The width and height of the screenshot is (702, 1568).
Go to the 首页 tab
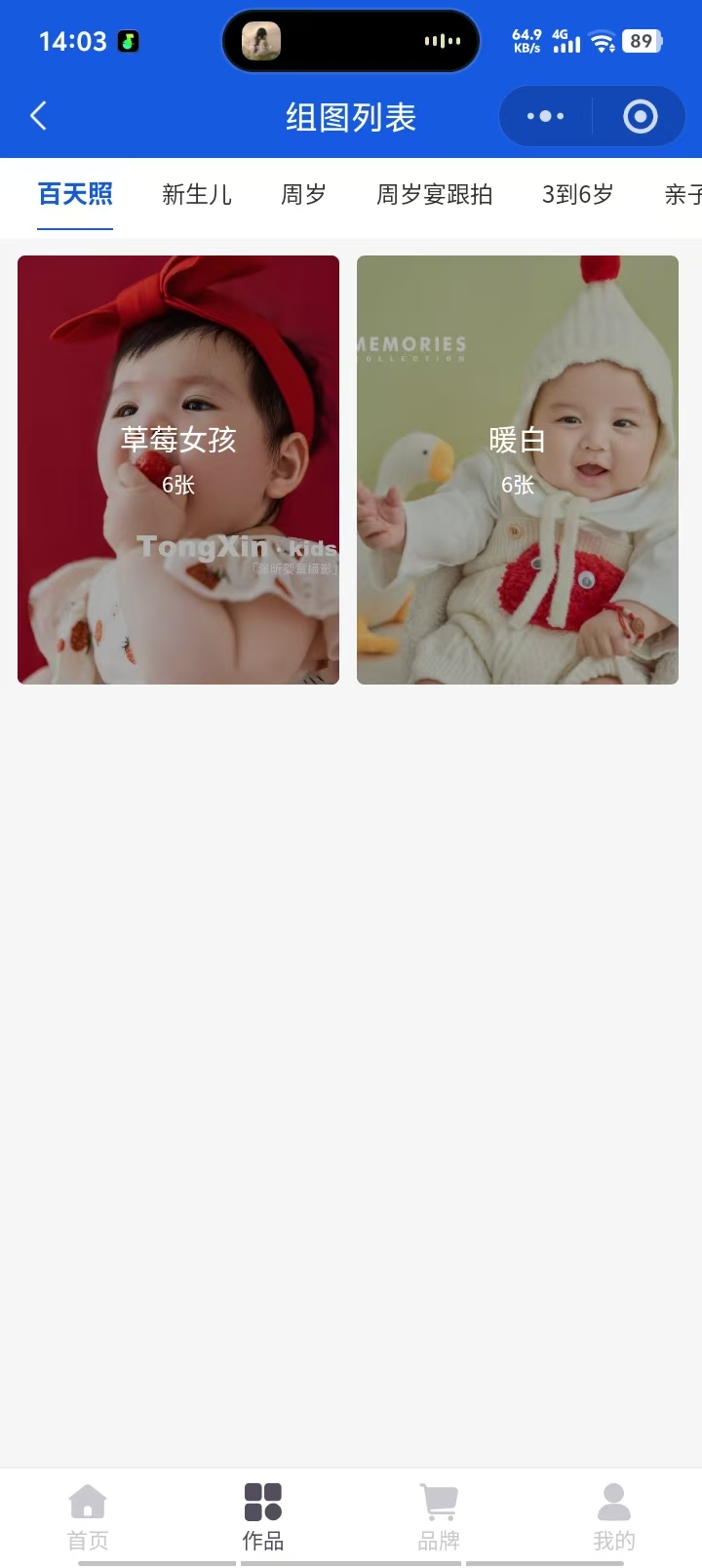[x=88, y=1516]
